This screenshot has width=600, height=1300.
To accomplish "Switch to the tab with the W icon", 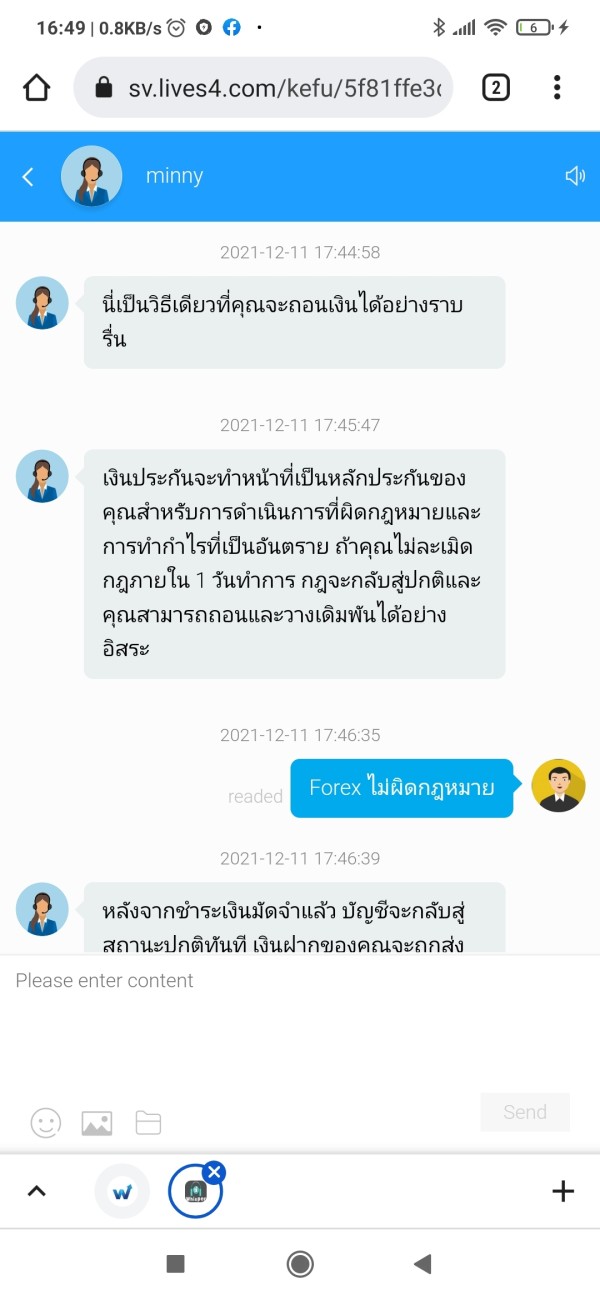I will [122, 1192].
